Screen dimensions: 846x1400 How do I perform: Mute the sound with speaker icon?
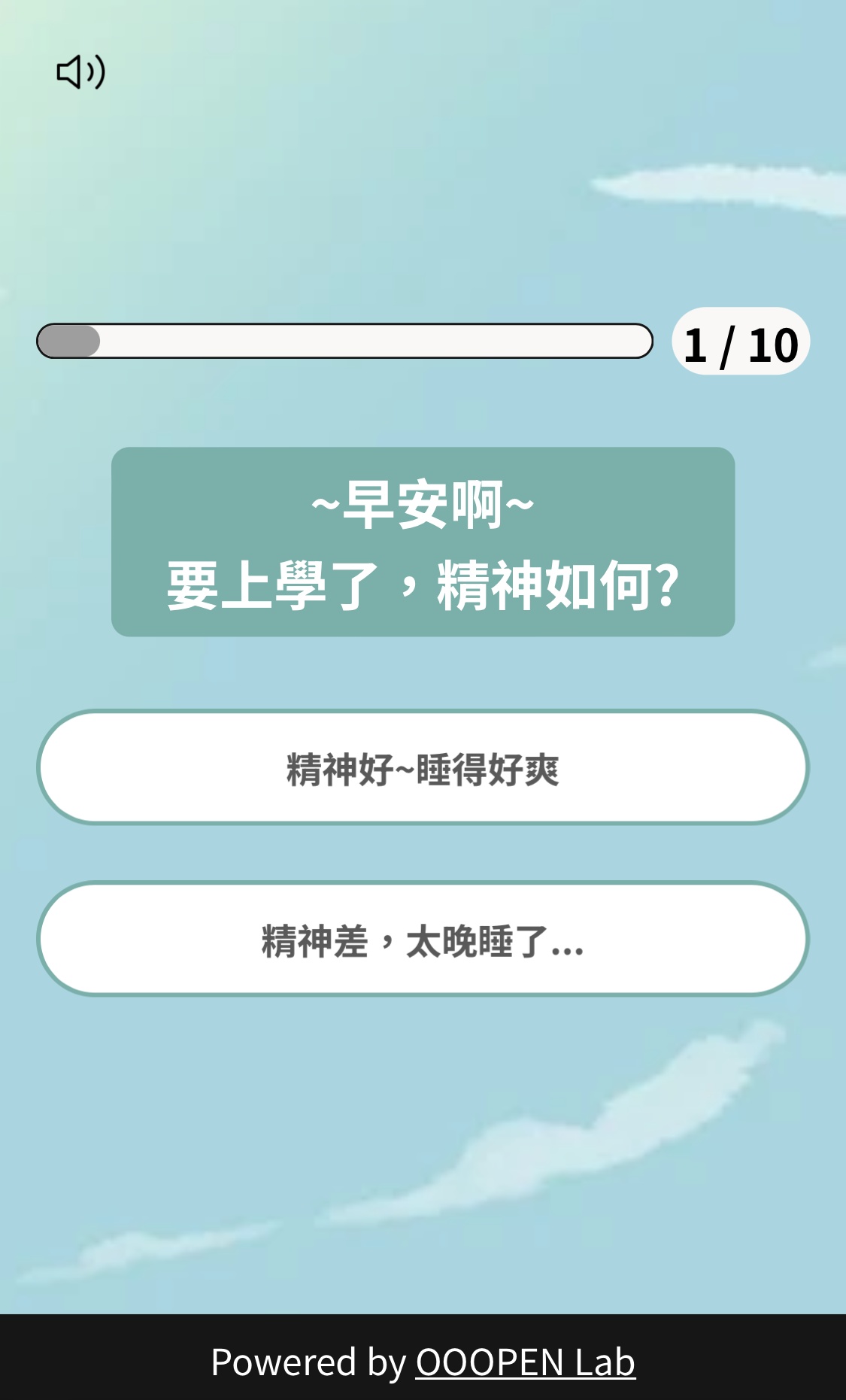pos(80,72)
